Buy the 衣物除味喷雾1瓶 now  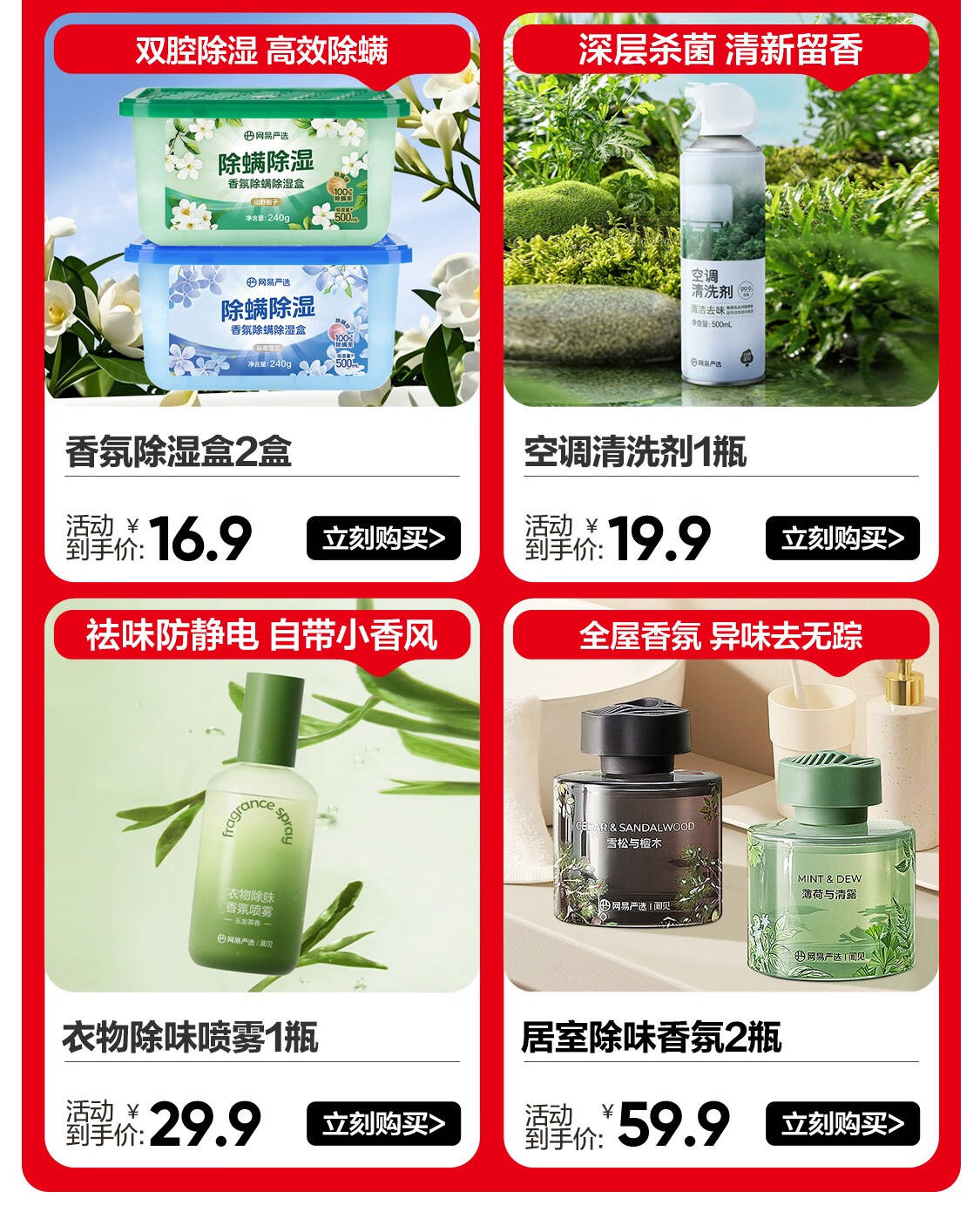383,1124
